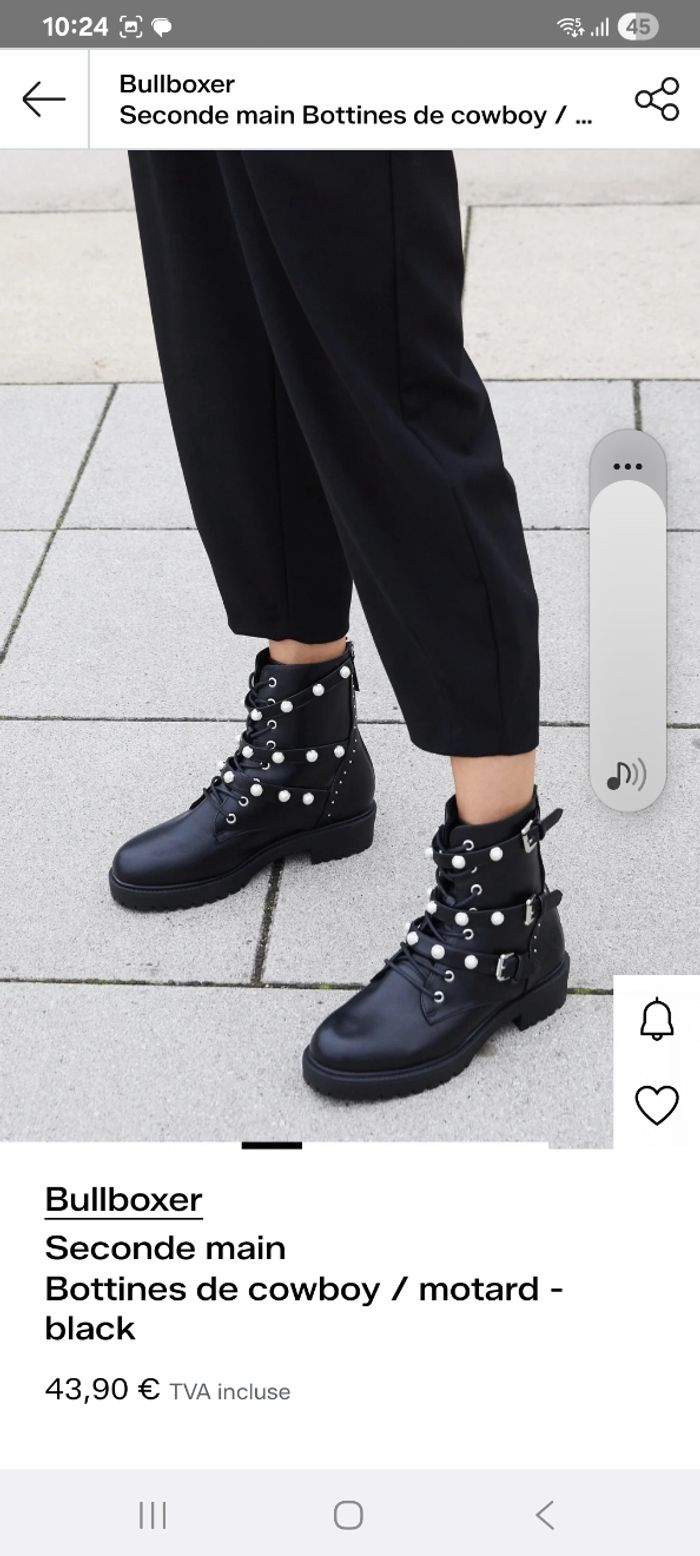Go to the home screen
This screenshot has width=700, height=1556.
pos(348,1515)
